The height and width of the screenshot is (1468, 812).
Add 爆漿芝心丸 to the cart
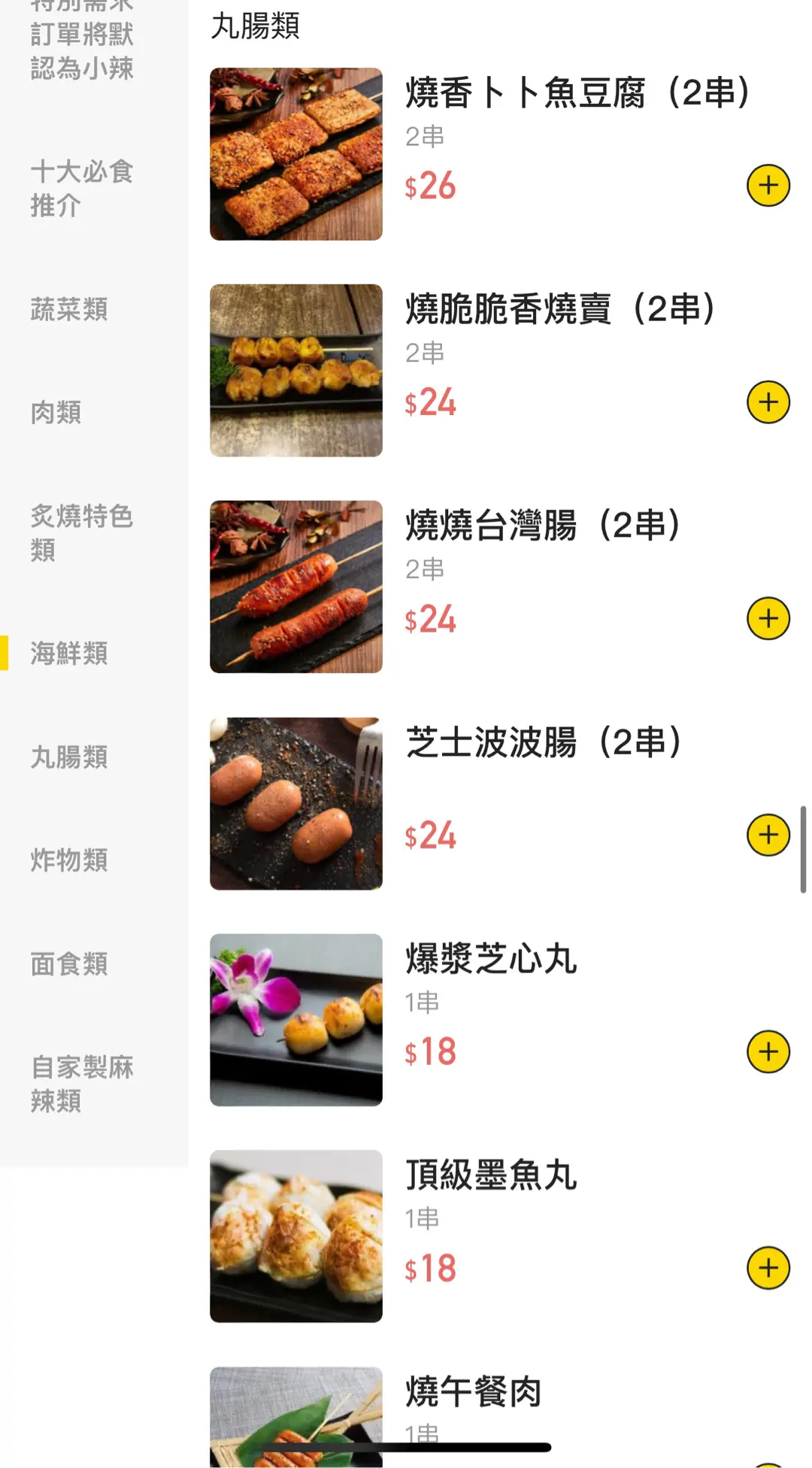tap(768, 1051)
